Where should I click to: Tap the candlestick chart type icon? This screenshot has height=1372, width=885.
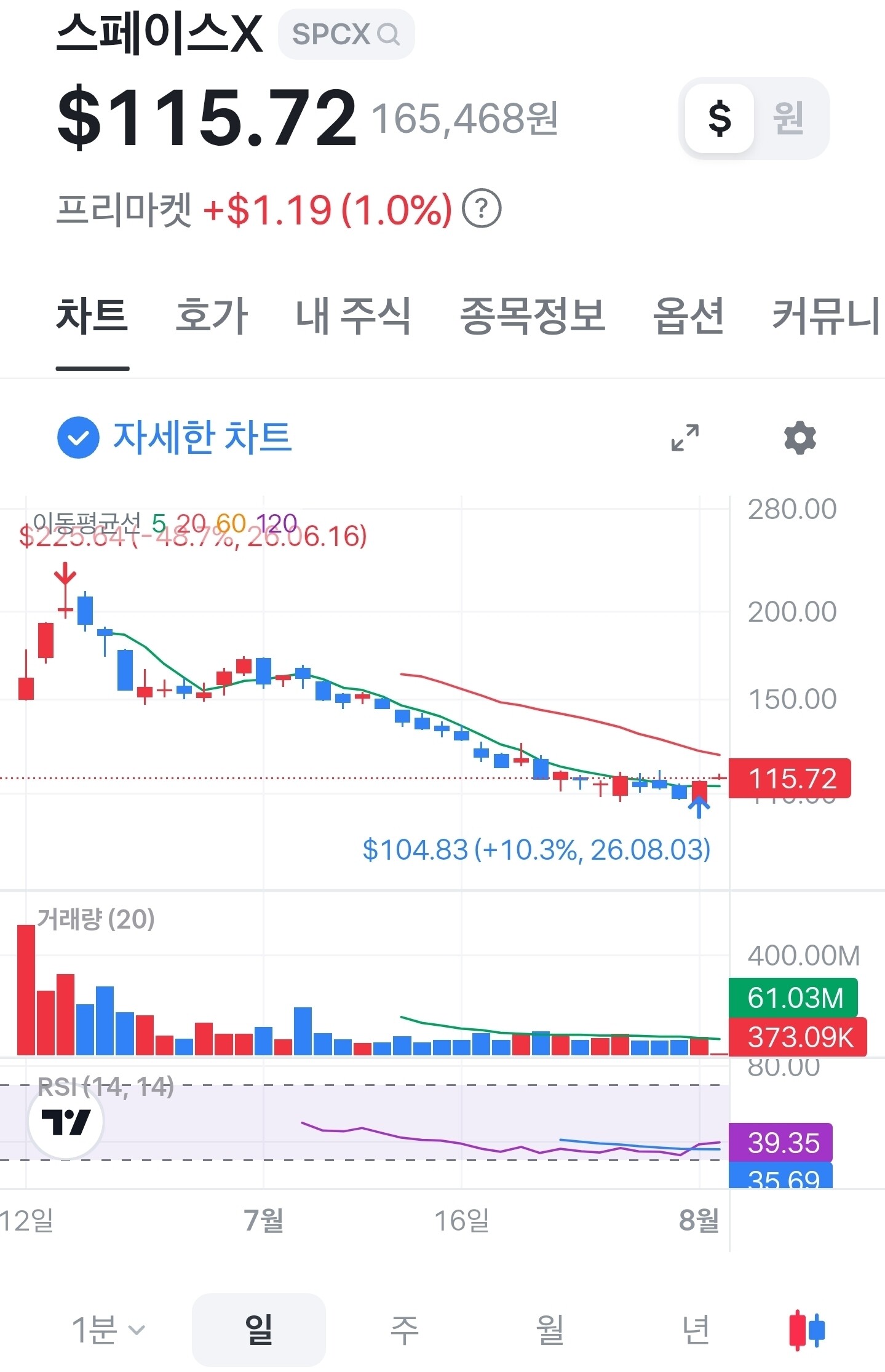[x=807, y=1330]
